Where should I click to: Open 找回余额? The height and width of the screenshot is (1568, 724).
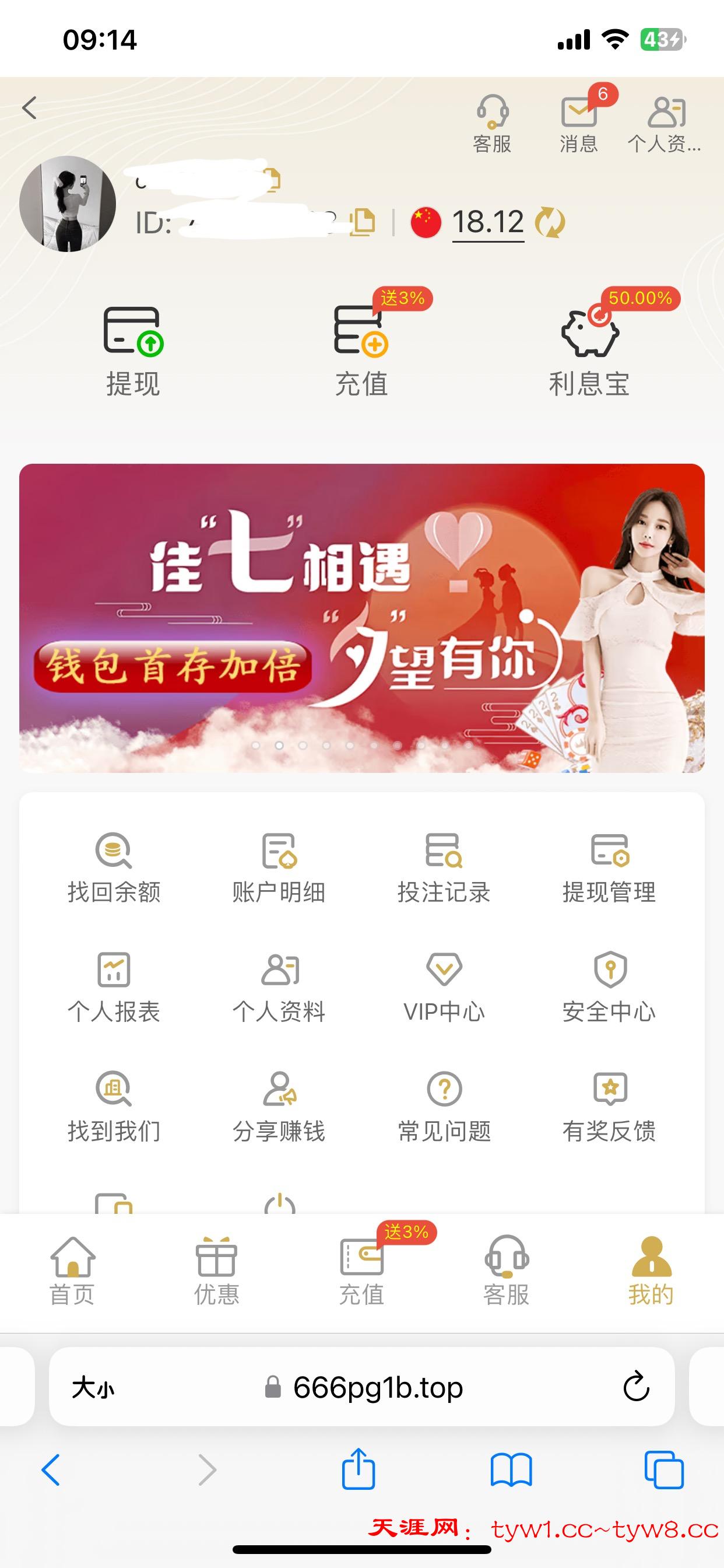[114, 866]
